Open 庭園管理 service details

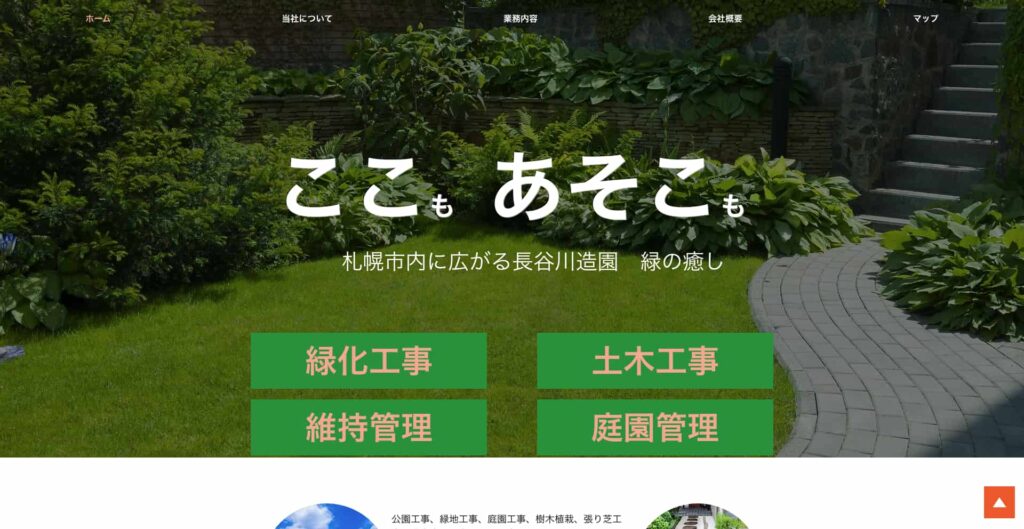click(x=655, y=427)
